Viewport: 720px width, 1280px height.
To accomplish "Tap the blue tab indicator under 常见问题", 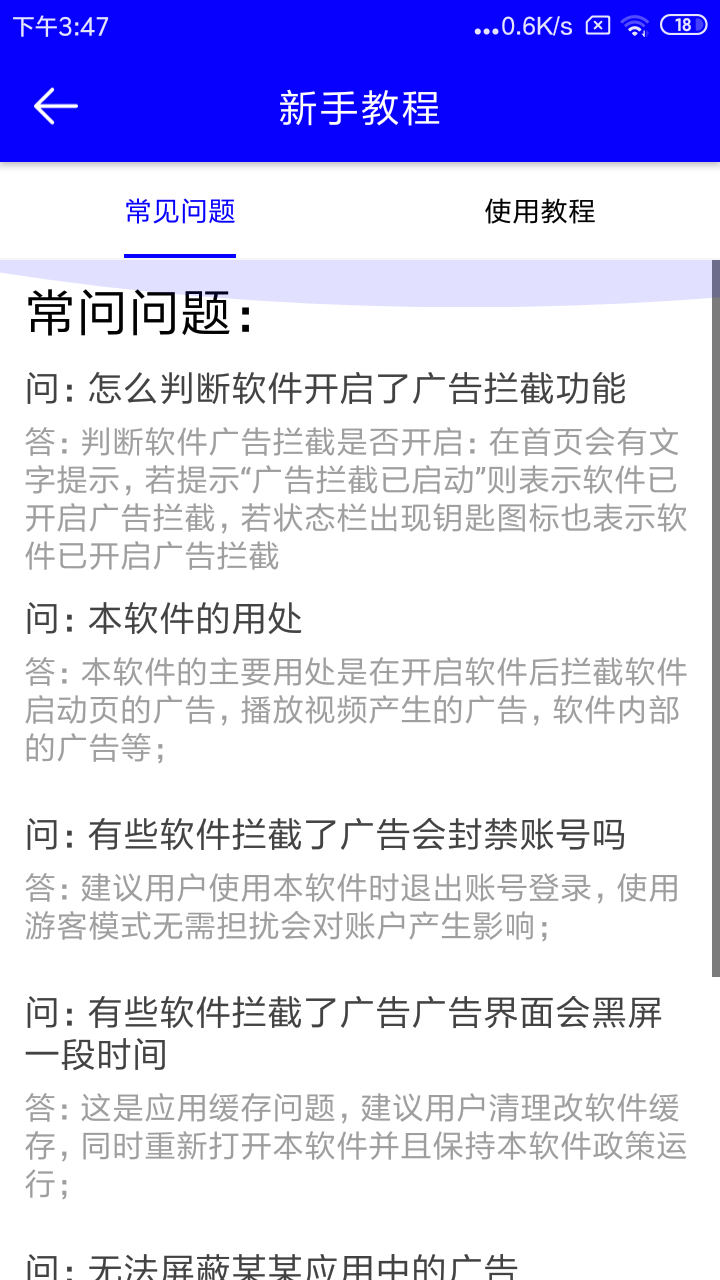I will [x=179, y=253].
